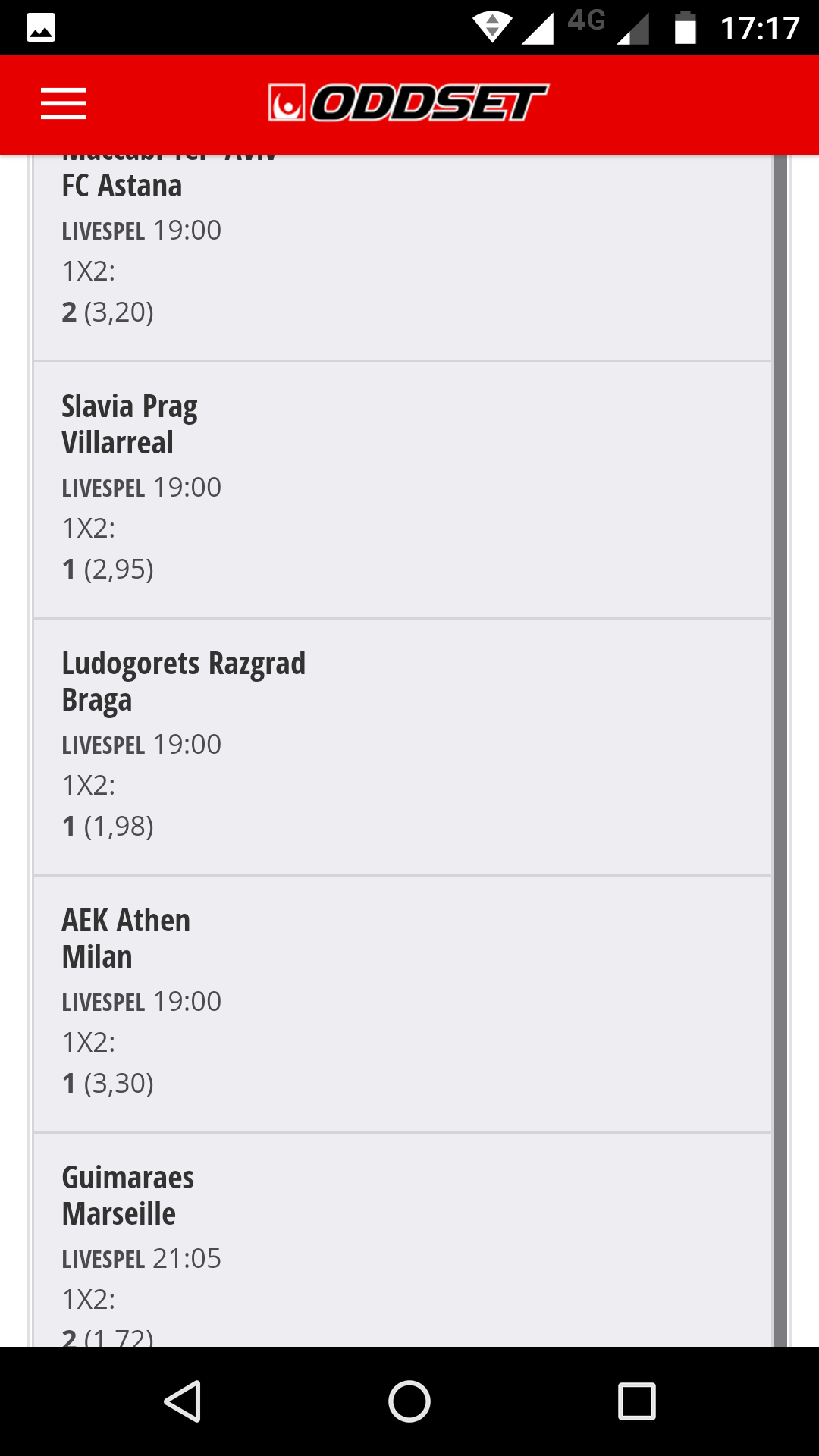
Task: Open the FC Astana match card
Action: (x=403, y=258)
